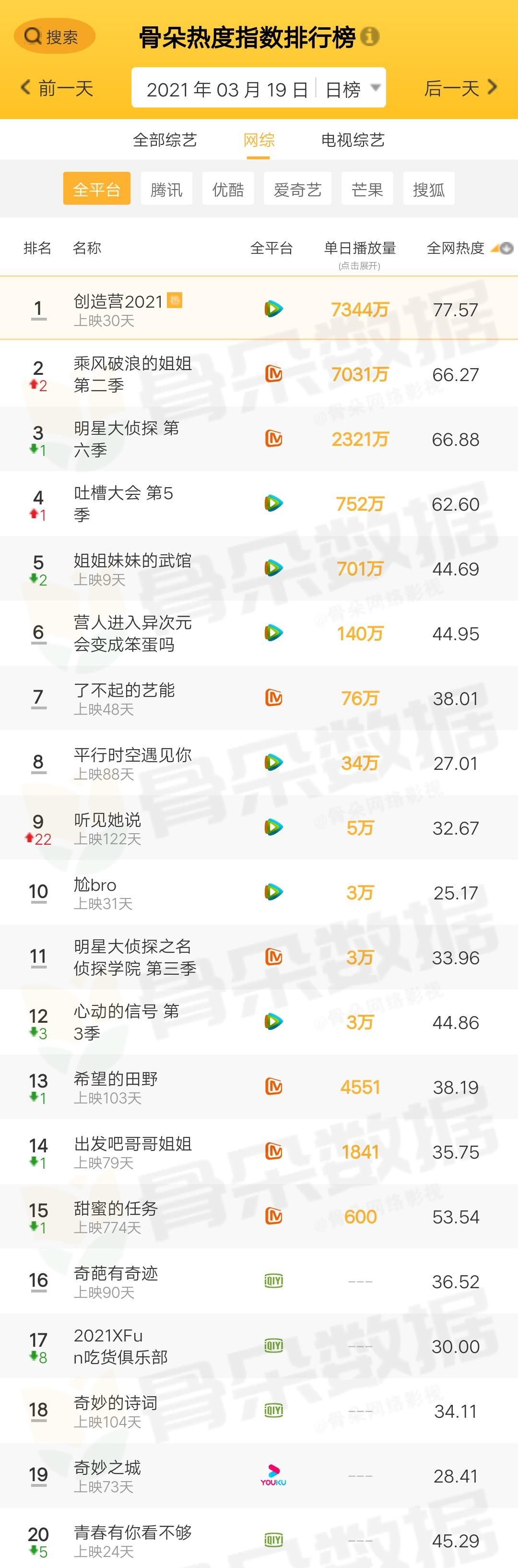
Task: Switch to 全部综艺 tab
Action: [x=165, y=141]
